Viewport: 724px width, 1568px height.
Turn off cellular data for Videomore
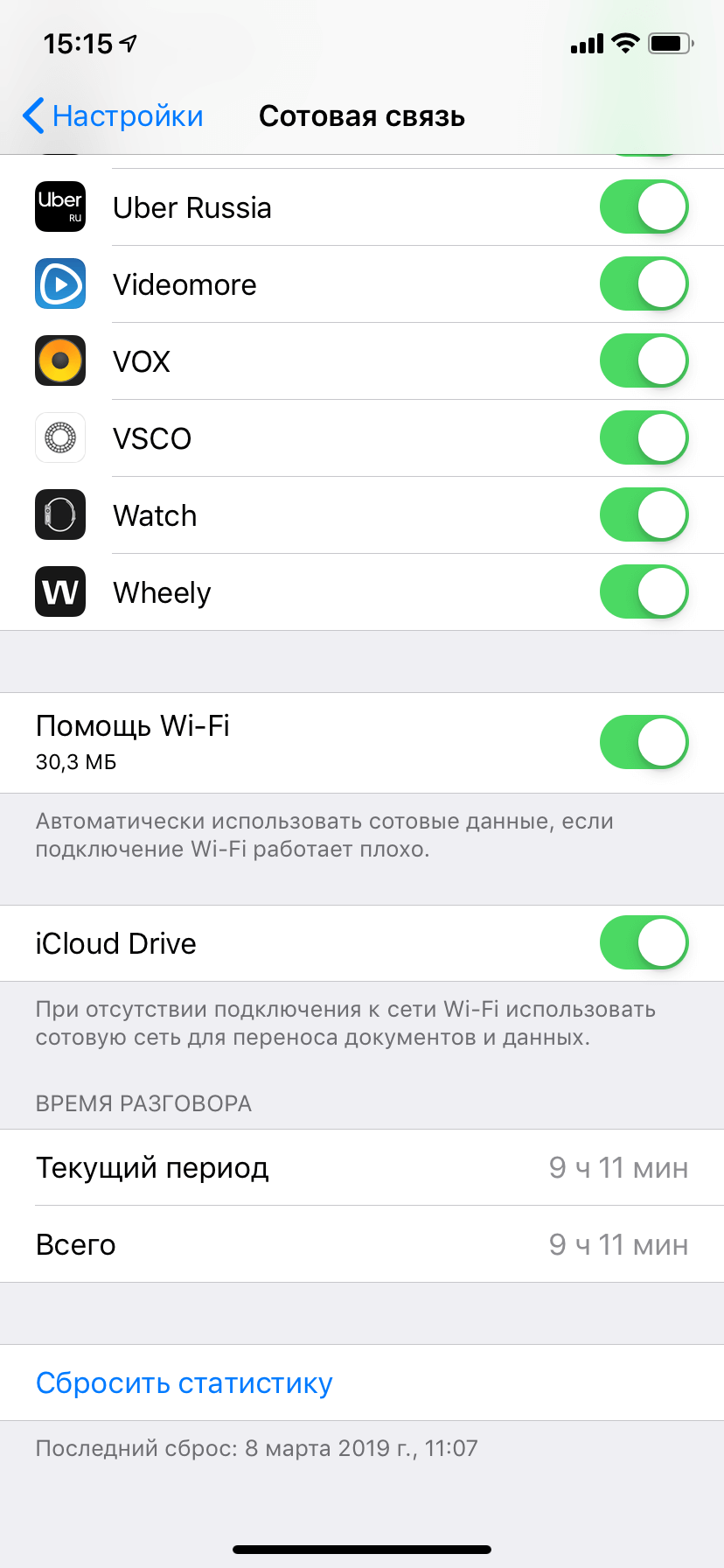(644, 284)
